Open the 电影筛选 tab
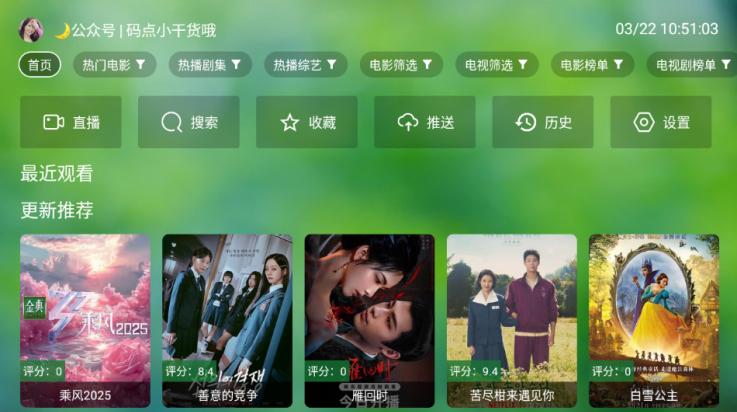Screen dimensions: 737x412 click(402, 65)
